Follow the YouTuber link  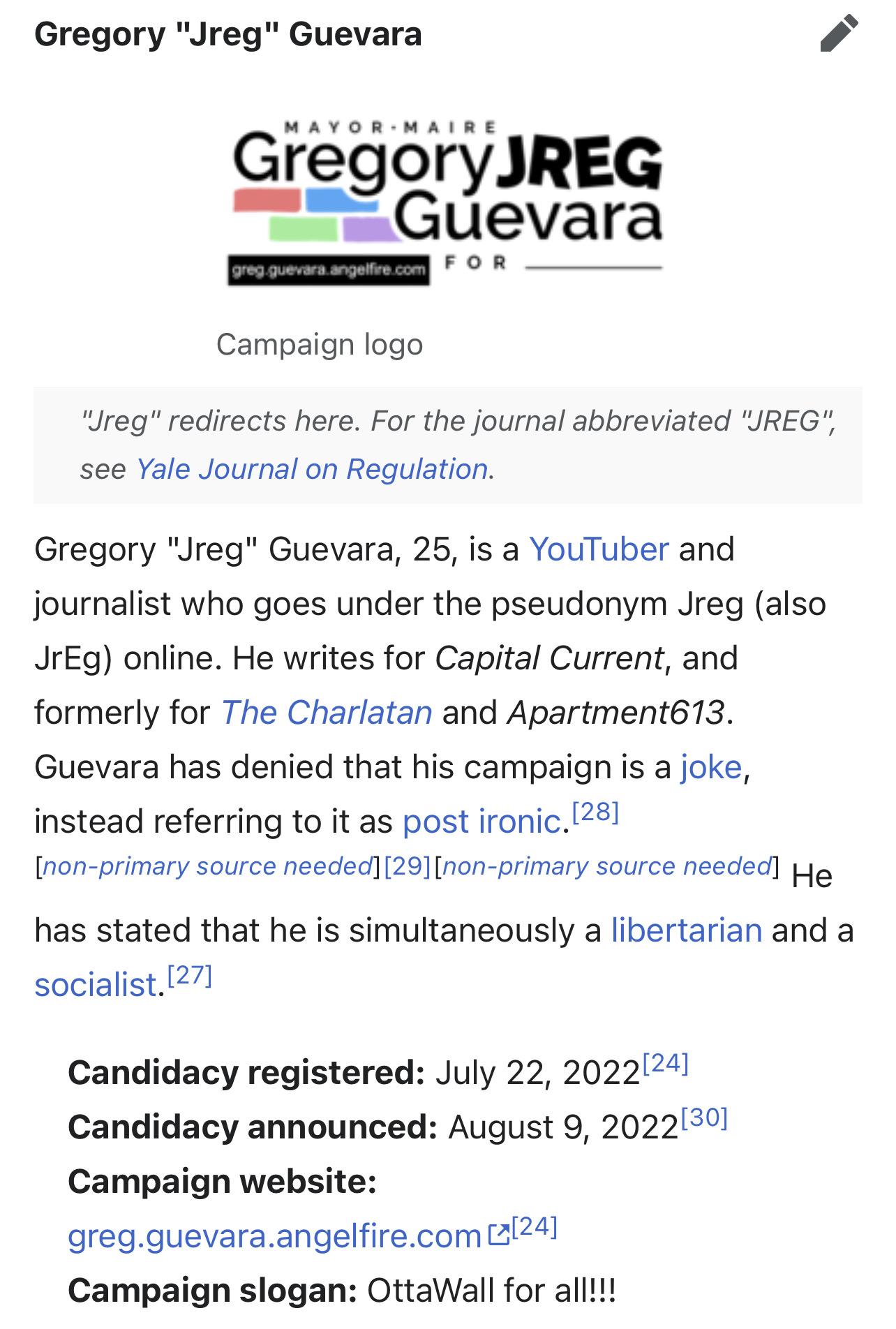click(x=599, y=549)
